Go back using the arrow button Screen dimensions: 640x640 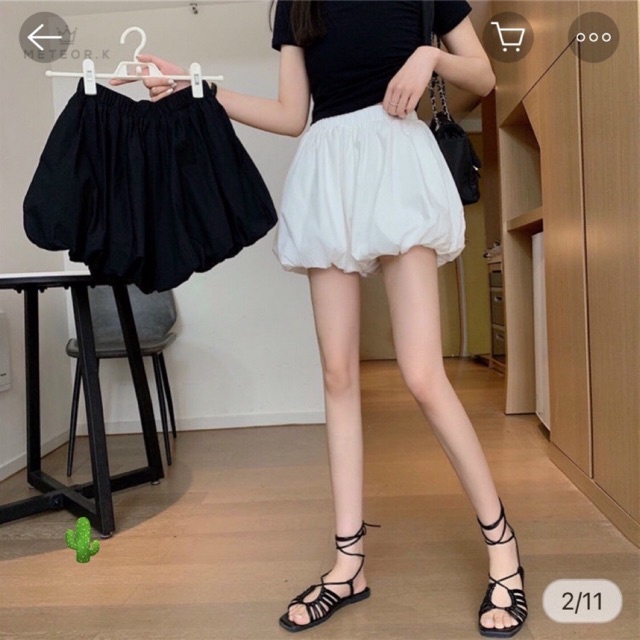[44, 38]
